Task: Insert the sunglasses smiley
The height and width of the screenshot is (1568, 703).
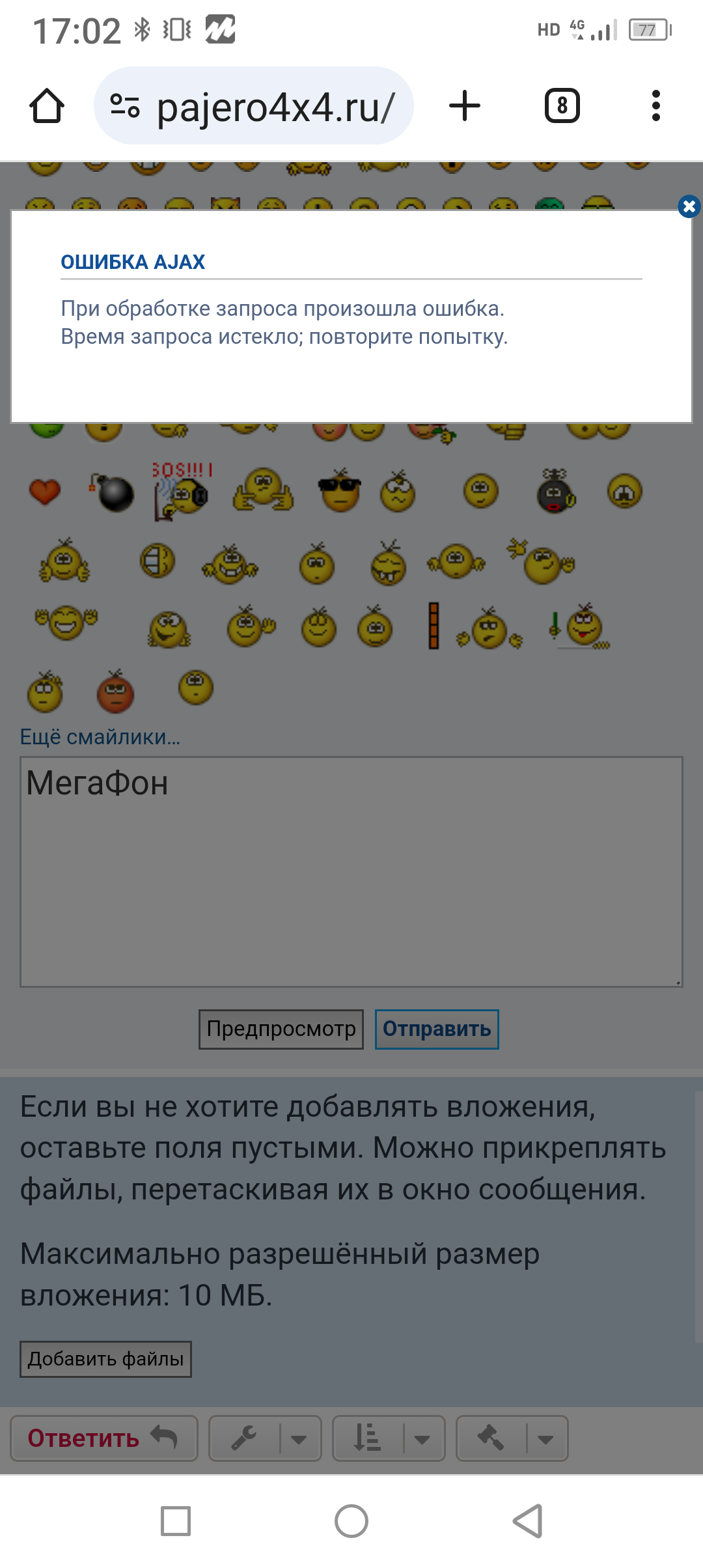Action: tap(340, 491)
